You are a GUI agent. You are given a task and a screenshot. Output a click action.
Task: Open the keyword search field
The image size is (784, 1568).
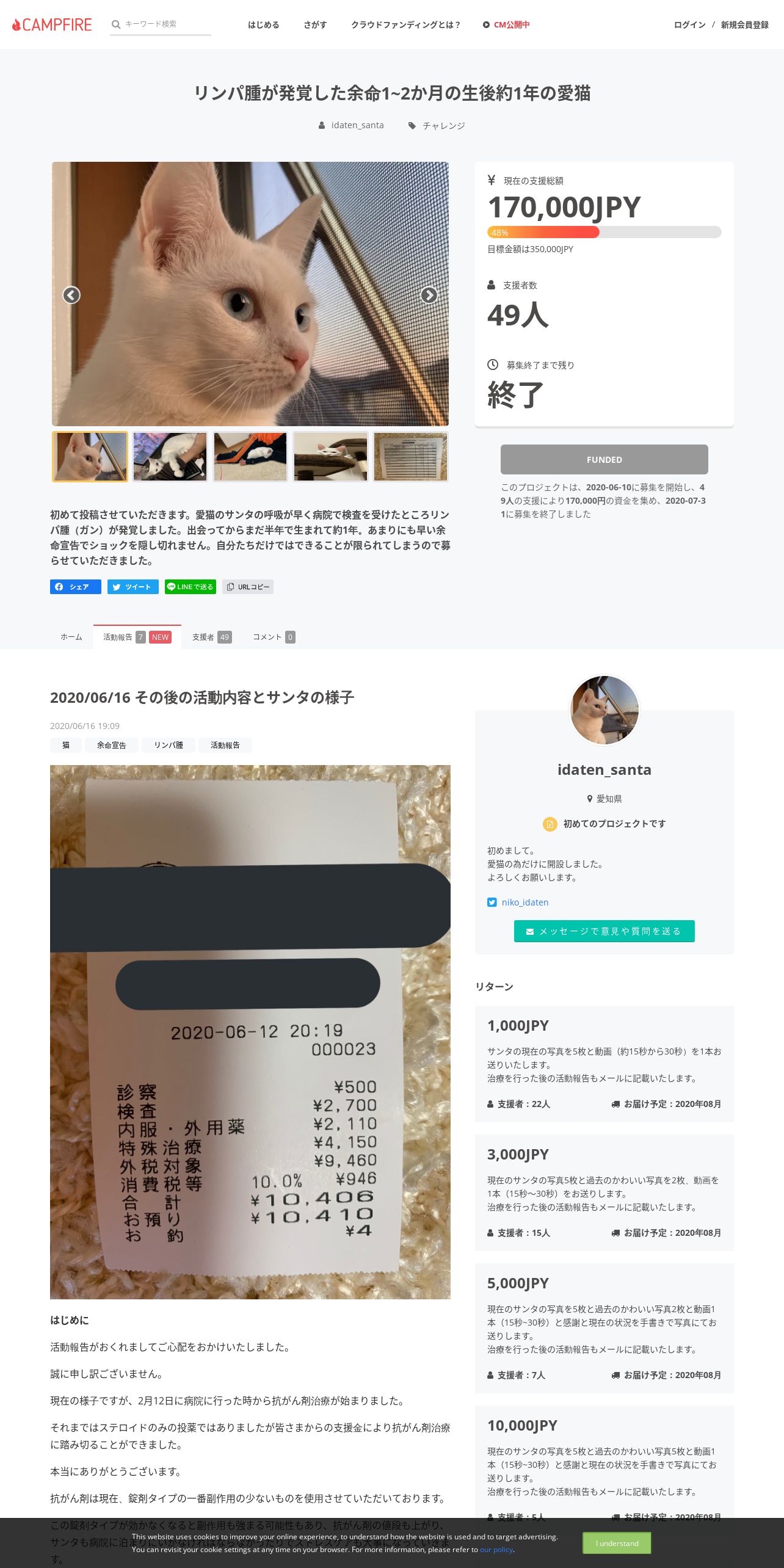165,24
